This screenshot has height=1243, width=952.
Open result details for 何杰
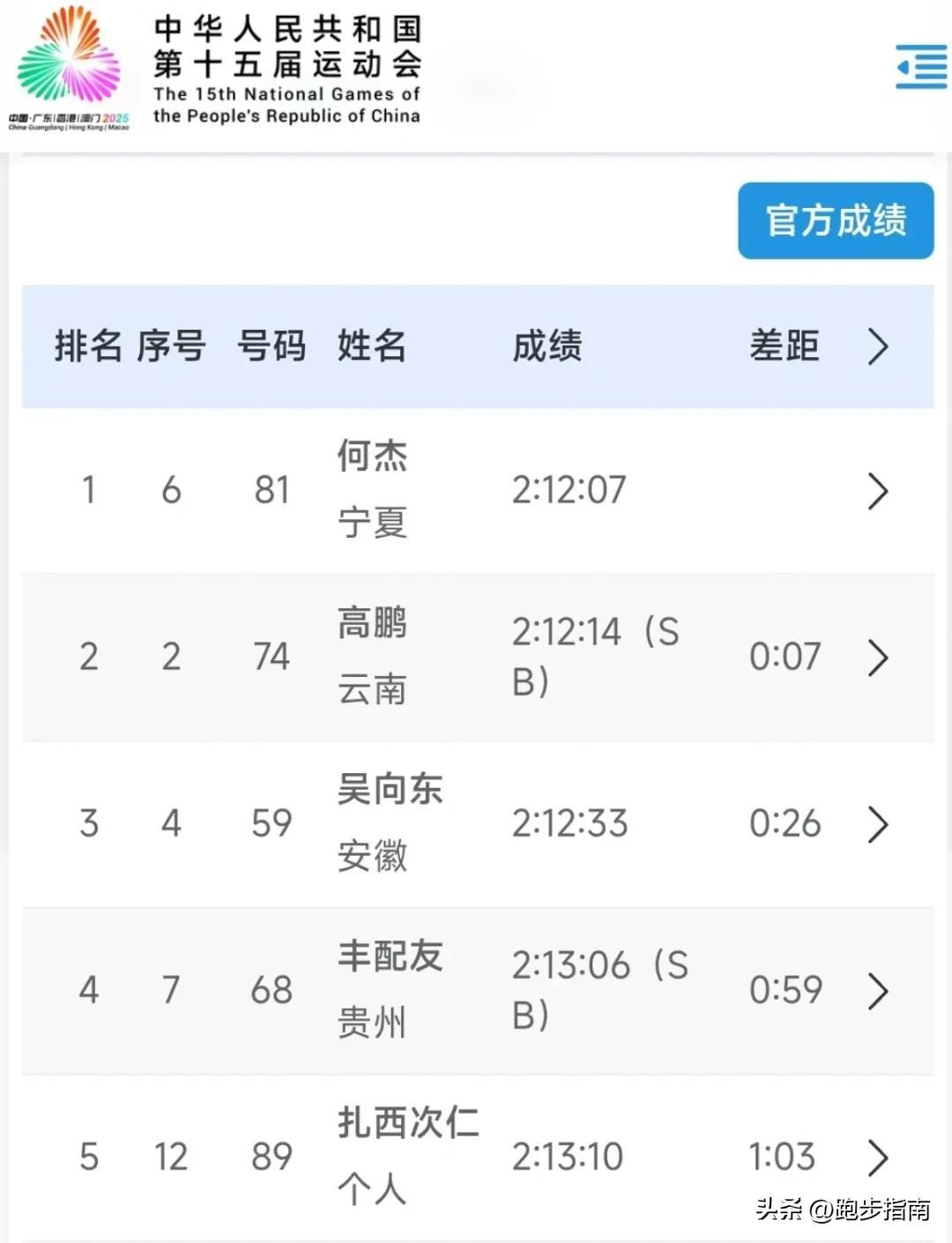pyautogui.click(x=877, y=491)
